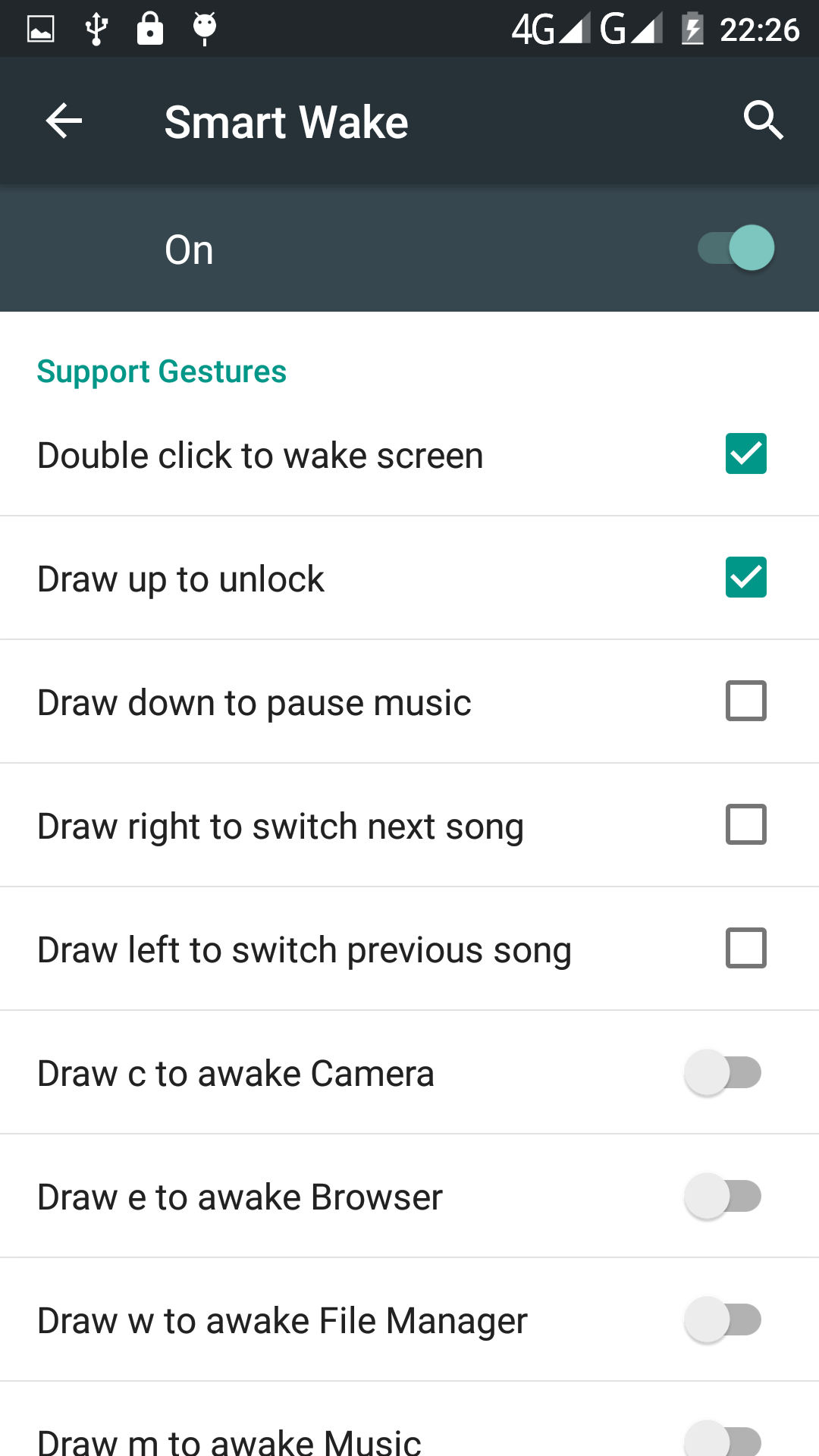Check Draw right to switch next song
Image resolution: width=819 pixels, height=1456 pixels.
(745, 825)
